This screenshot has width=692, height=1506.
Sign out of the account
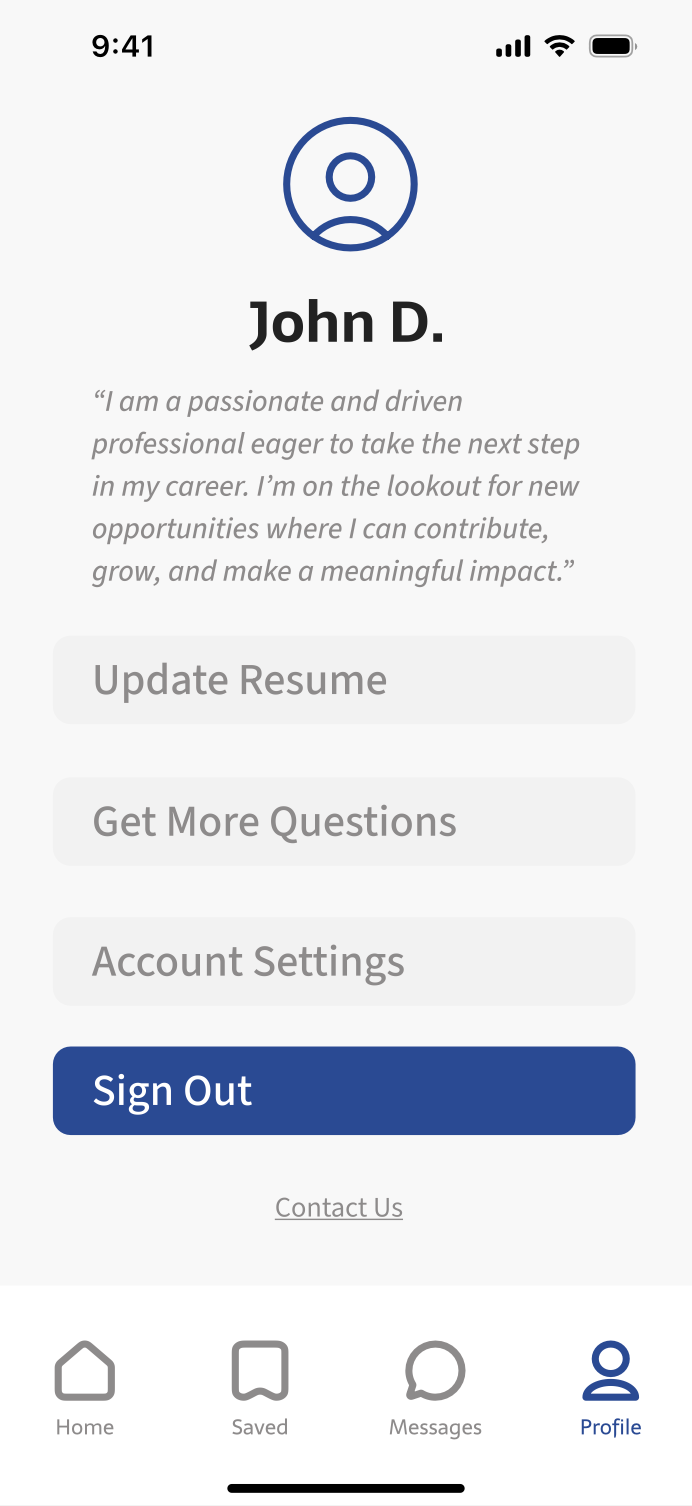[344, 1090]
